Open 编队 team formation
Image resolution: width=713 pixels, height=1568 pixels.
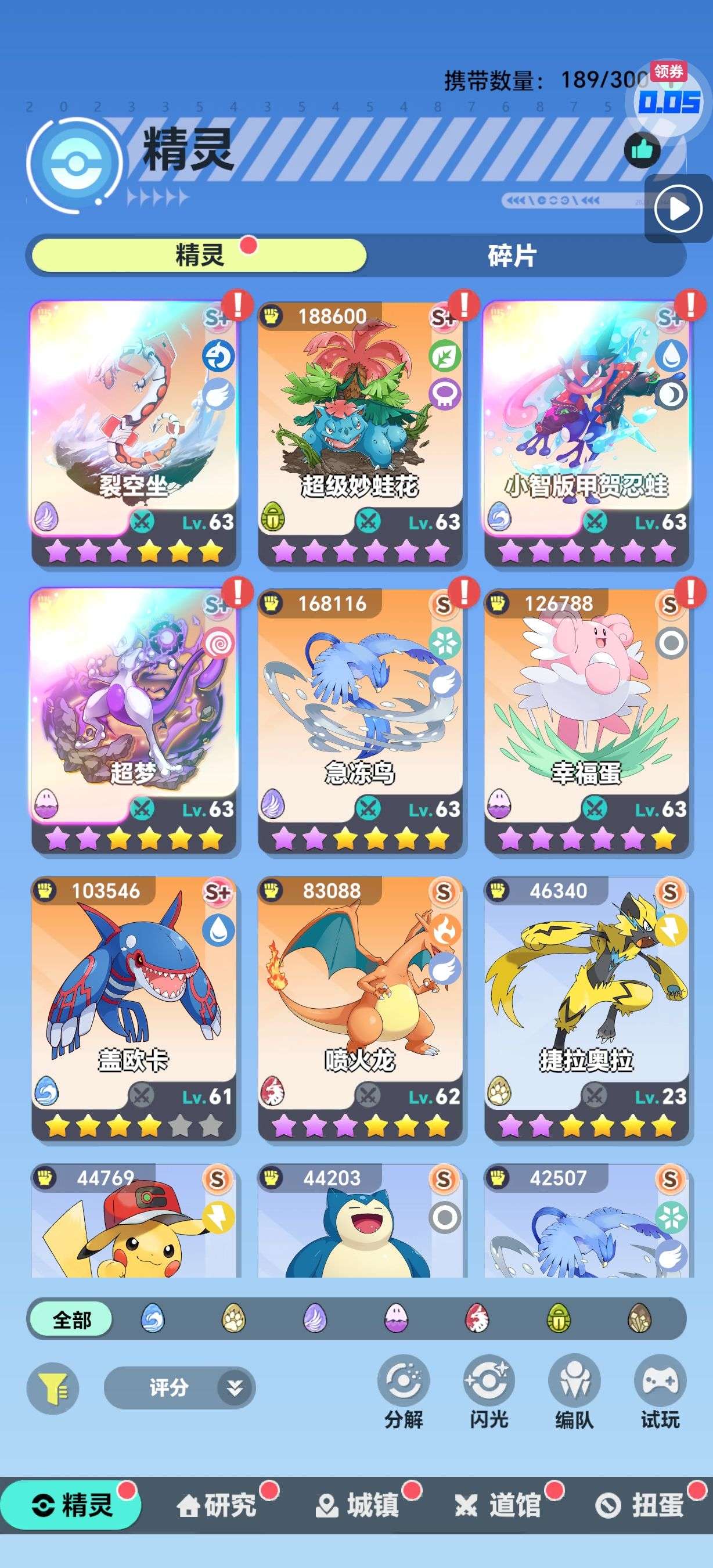[x=574, y=1393]
